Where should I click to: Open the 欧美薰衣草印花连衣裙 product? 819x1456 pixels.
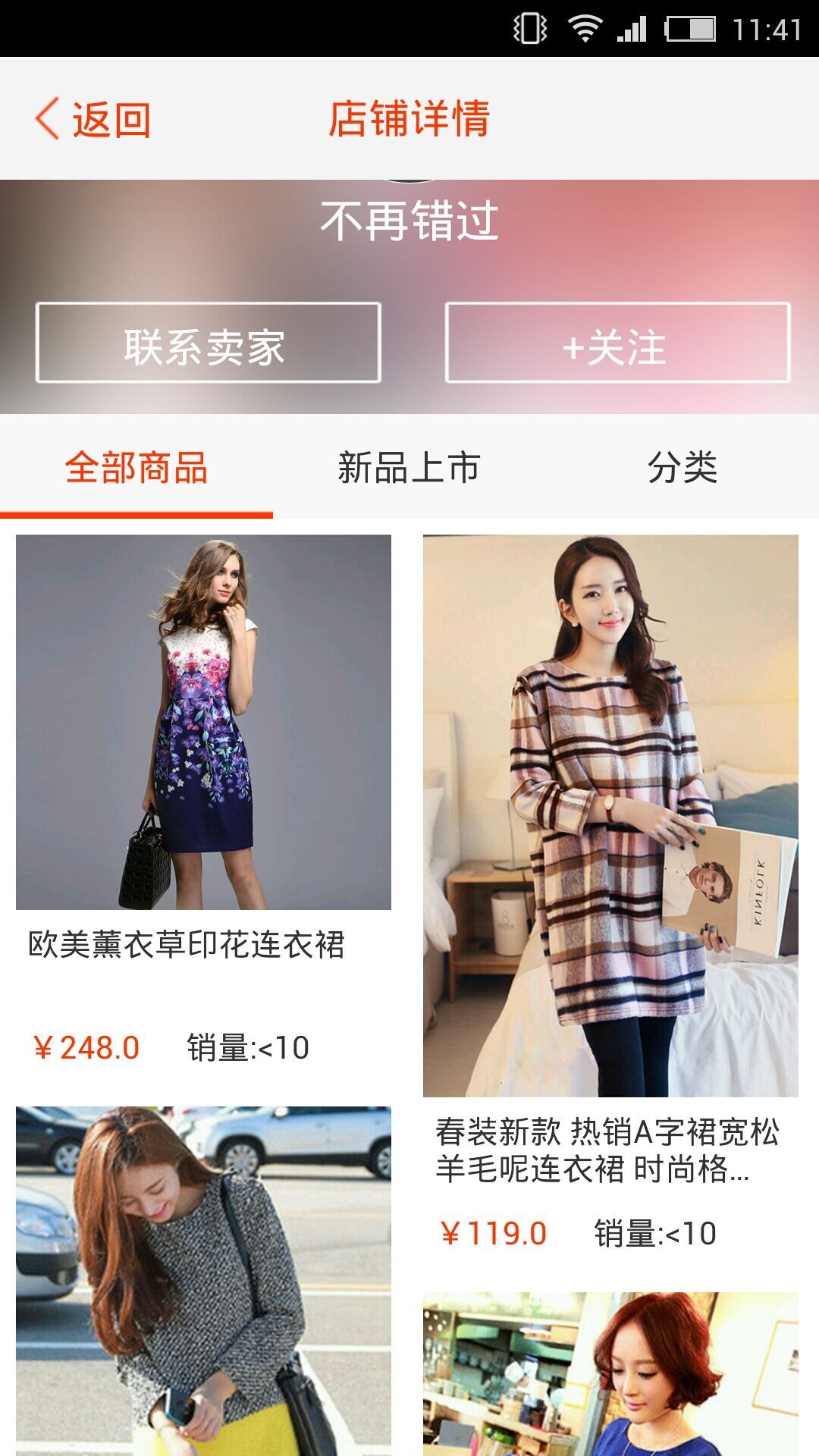click(203, 722)
